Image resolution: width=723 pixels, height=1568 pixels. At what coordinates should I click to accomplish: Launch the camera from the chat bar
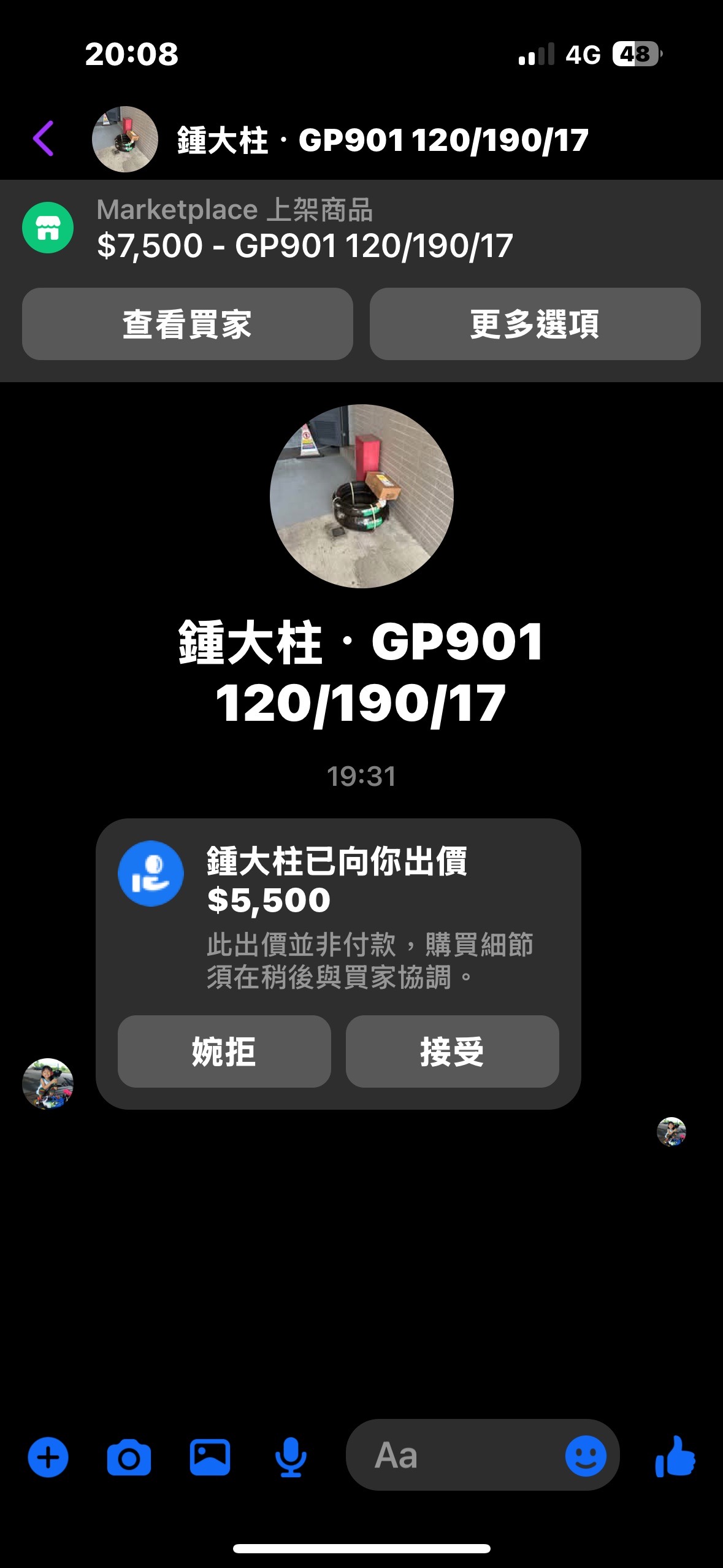point(129,1456)
